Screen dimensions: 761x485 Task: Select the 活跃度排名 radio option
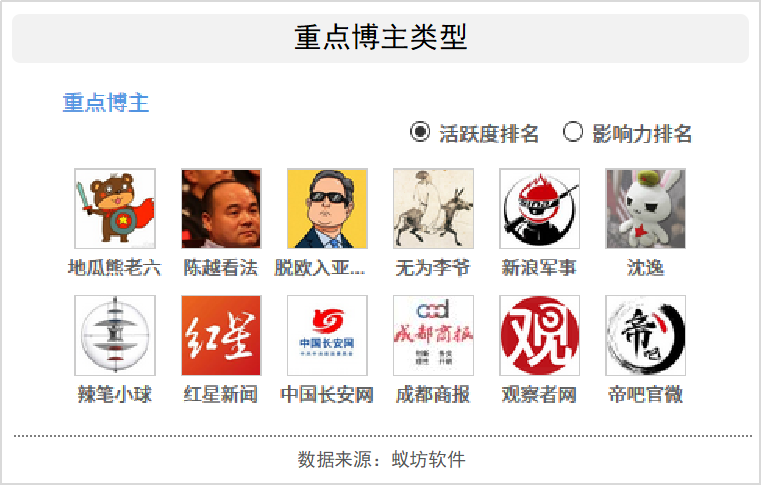(x=421, y=132)
